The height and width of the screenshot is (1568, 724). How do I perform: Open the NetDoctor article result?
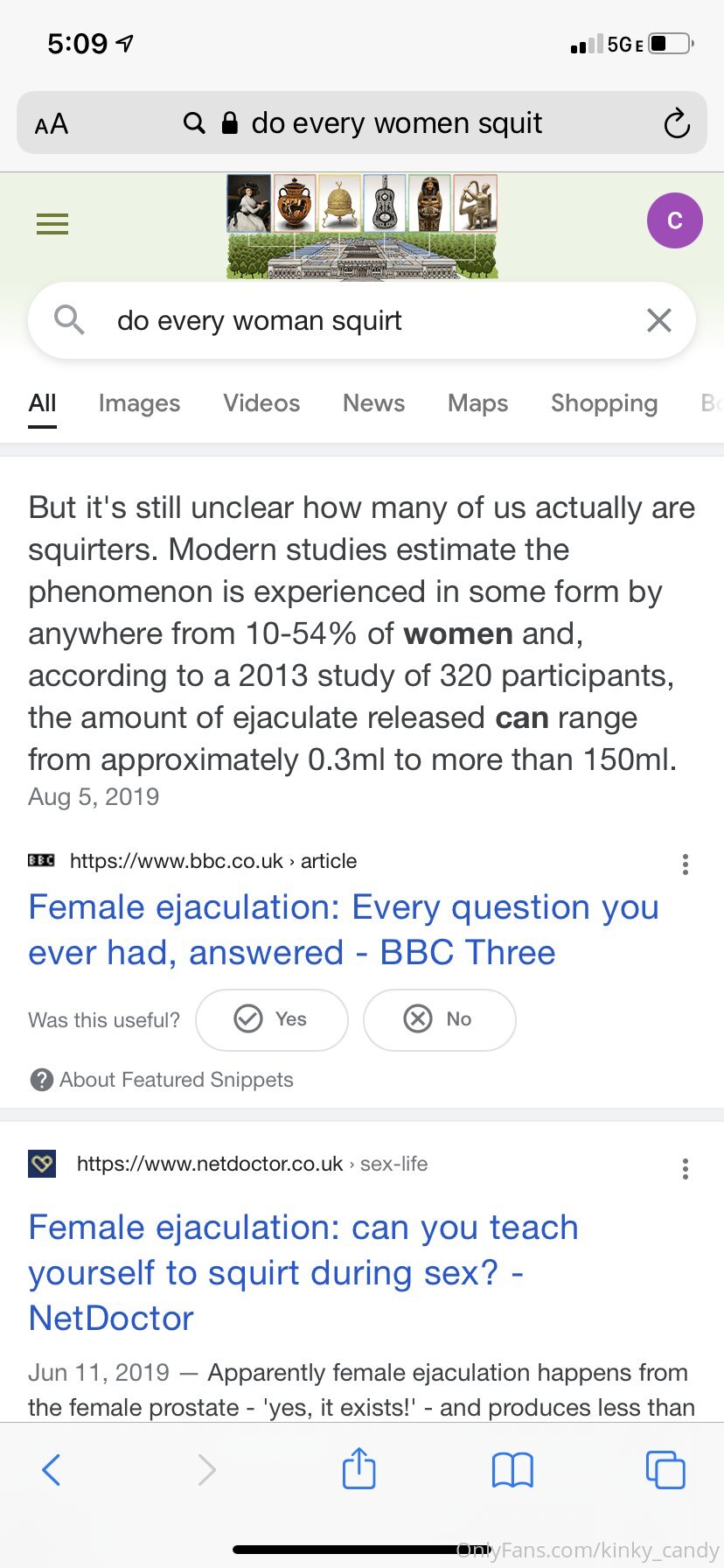[303, 1272]
